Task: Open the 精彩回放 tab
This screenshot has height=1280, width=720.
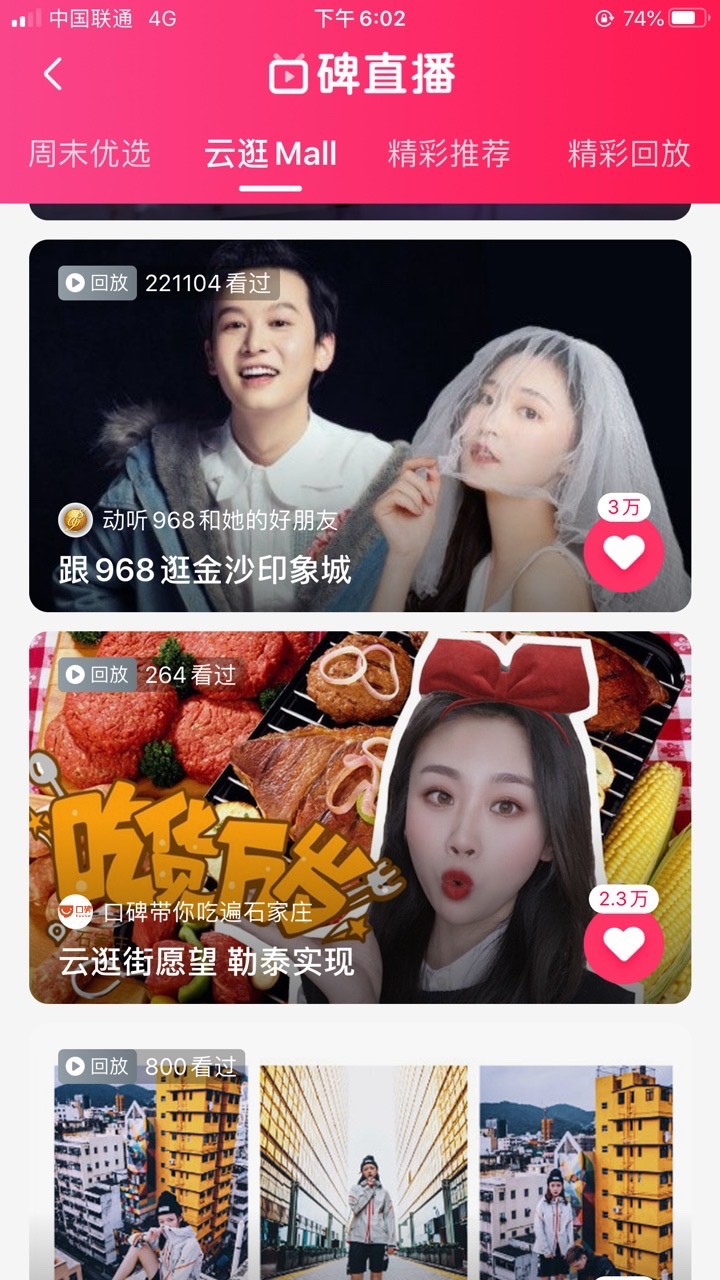Action: [x=629, y=153]
